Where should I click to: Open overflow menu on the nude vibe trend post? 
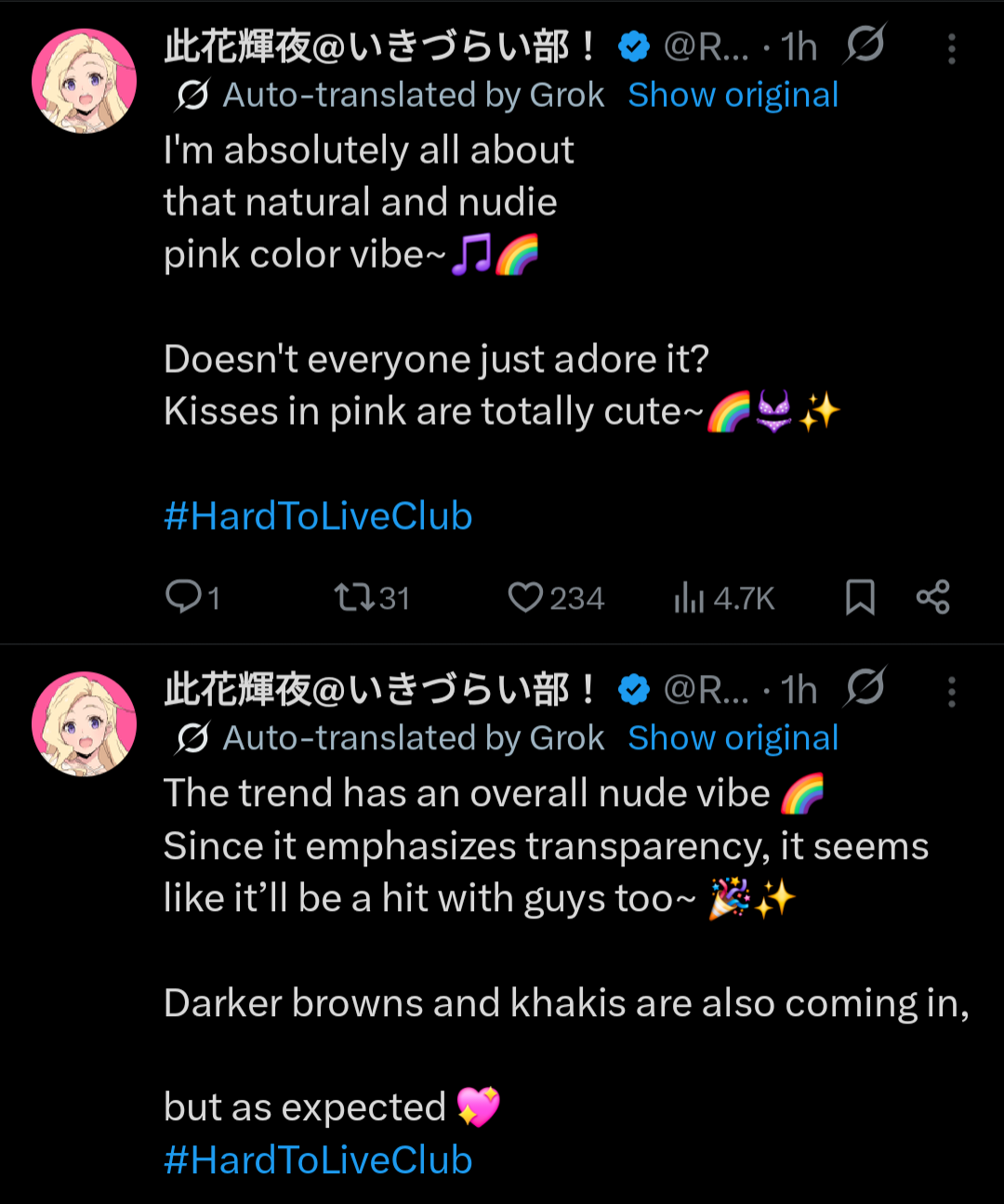(x=951, y=693)
